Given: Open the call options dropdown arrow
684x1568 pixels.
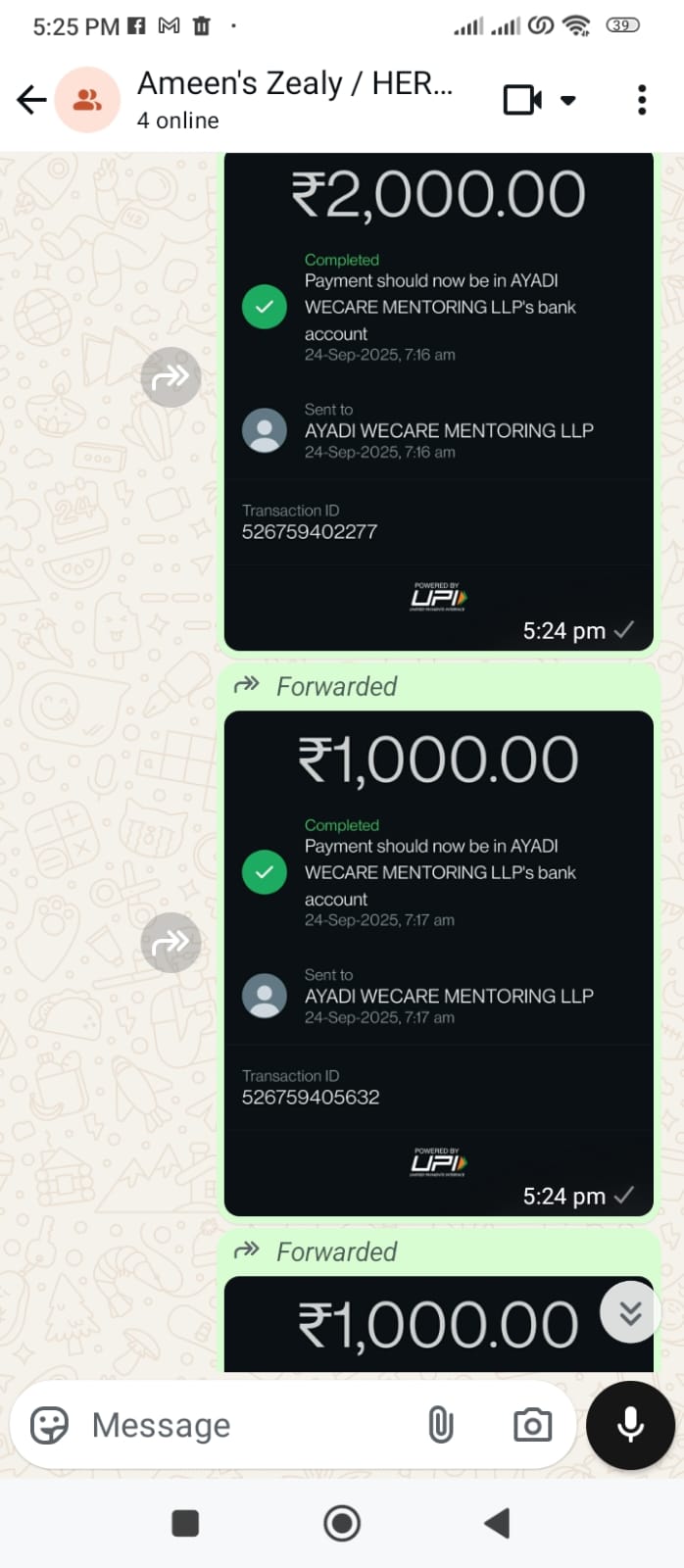Looking at the screenshot, I should [568, 100].
